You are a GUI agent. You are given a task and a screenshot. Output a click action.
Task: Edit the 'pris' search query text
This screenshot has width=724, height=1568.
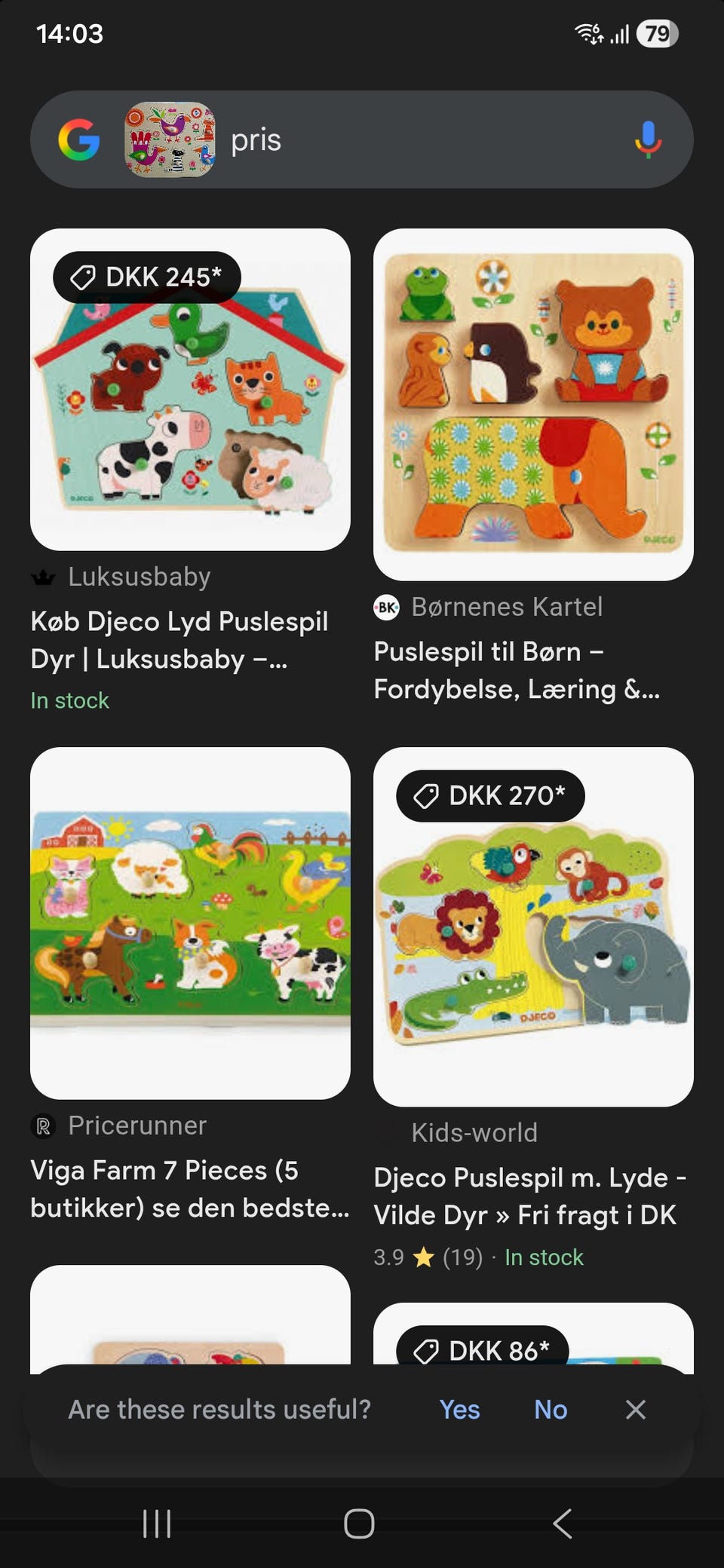tap(256, 139)
